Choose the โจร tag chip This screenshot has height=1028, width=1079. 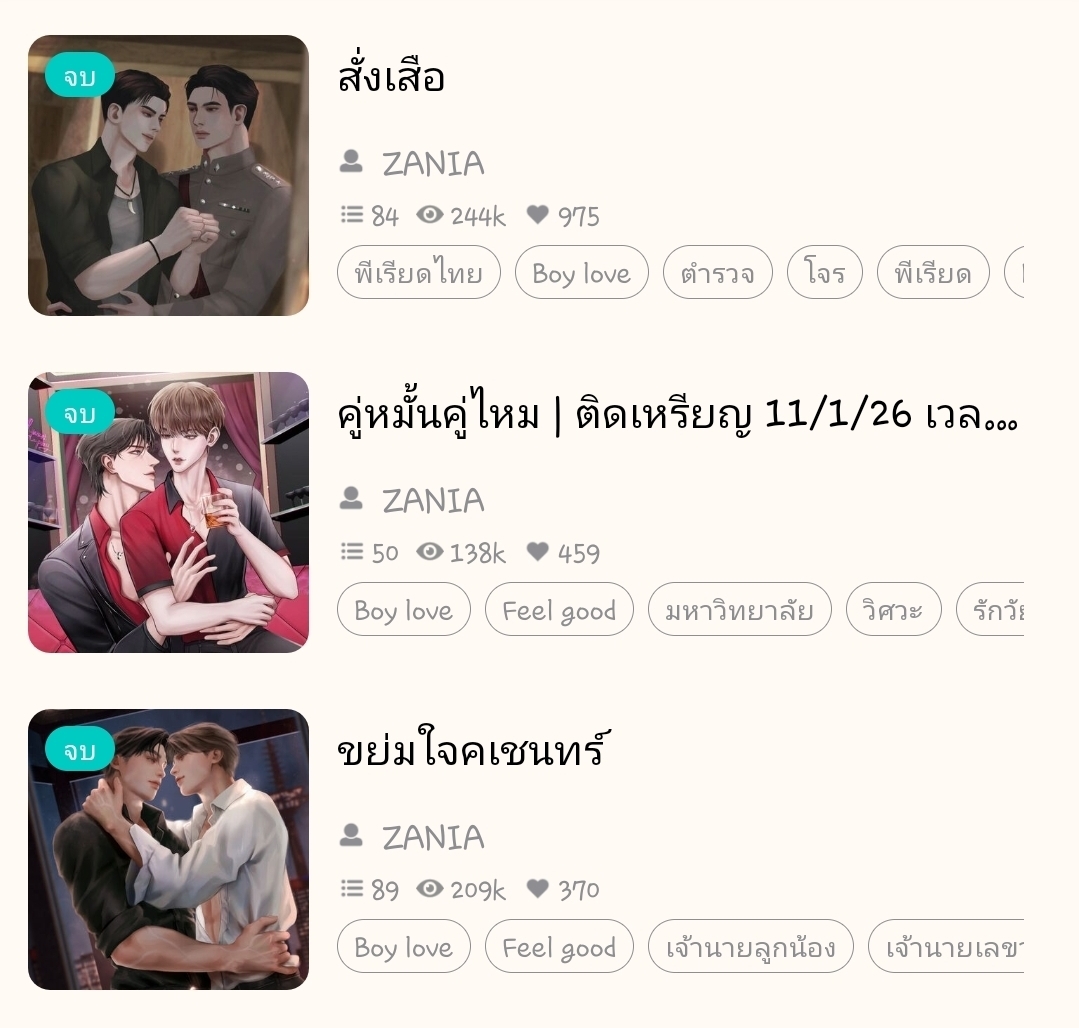pyautogui.click(x=824, y=273)
